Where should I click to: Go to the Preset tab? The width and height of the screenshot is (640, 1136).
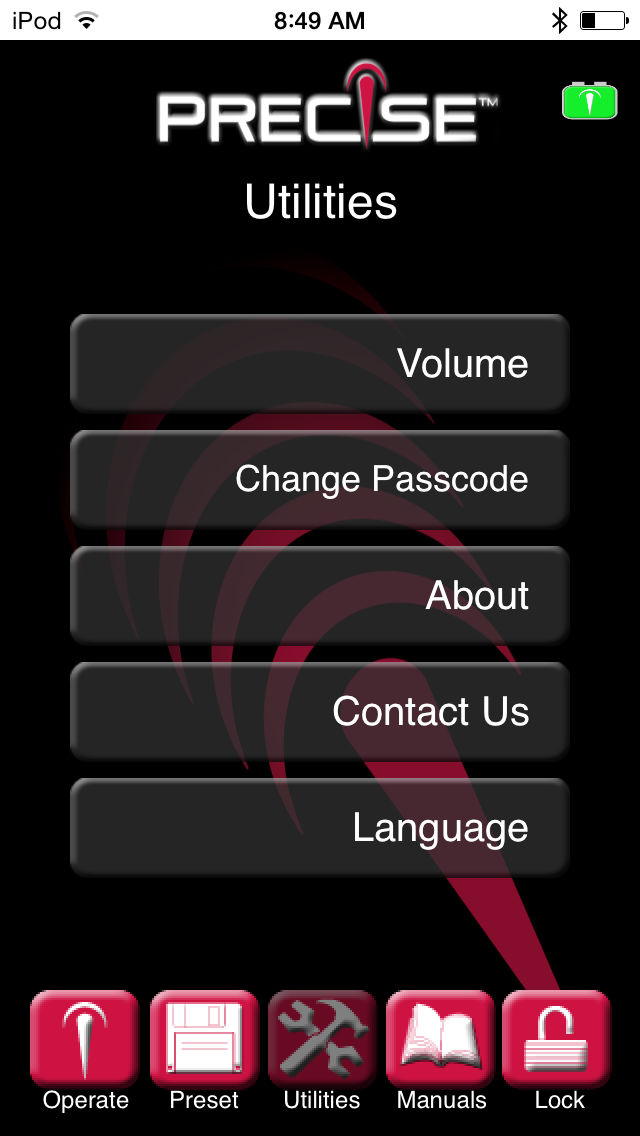204,1051
